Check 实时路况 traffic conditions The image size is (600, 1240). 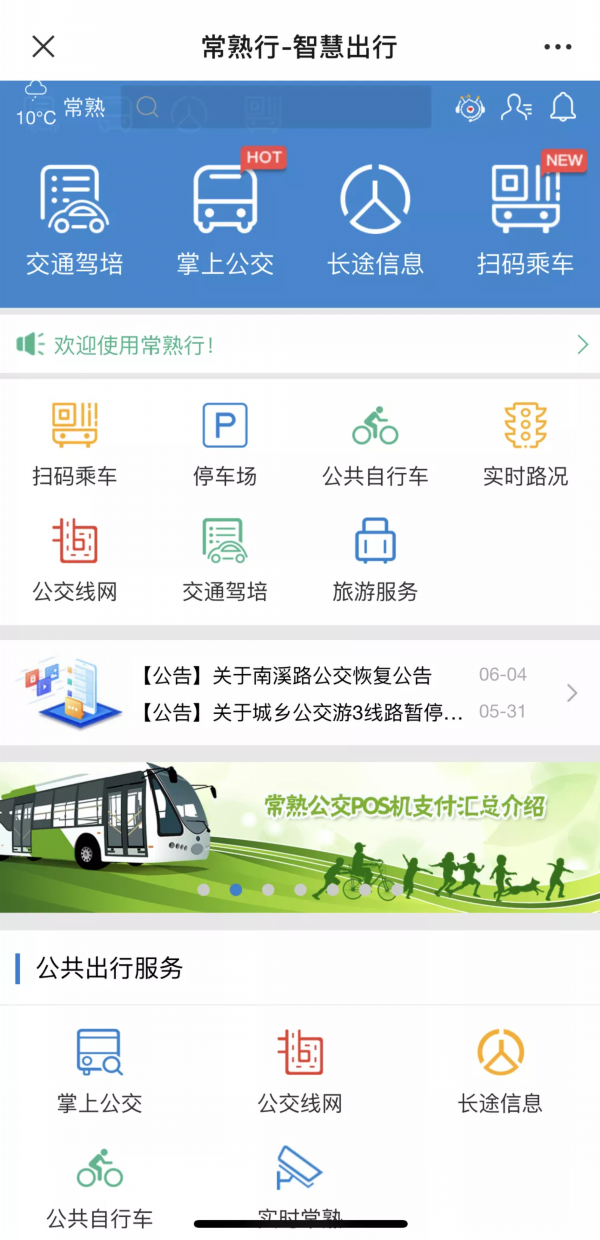(525, 445)
